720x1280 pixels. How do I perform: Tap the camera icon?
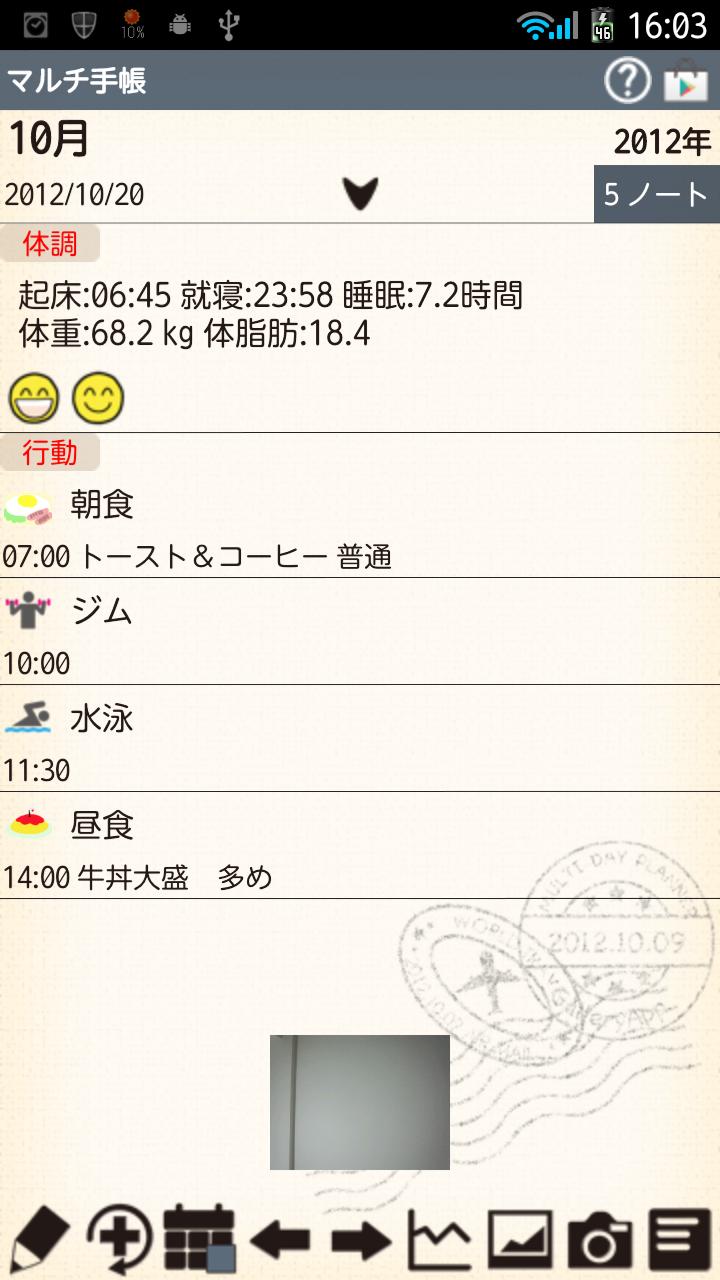pos(600,1240)
